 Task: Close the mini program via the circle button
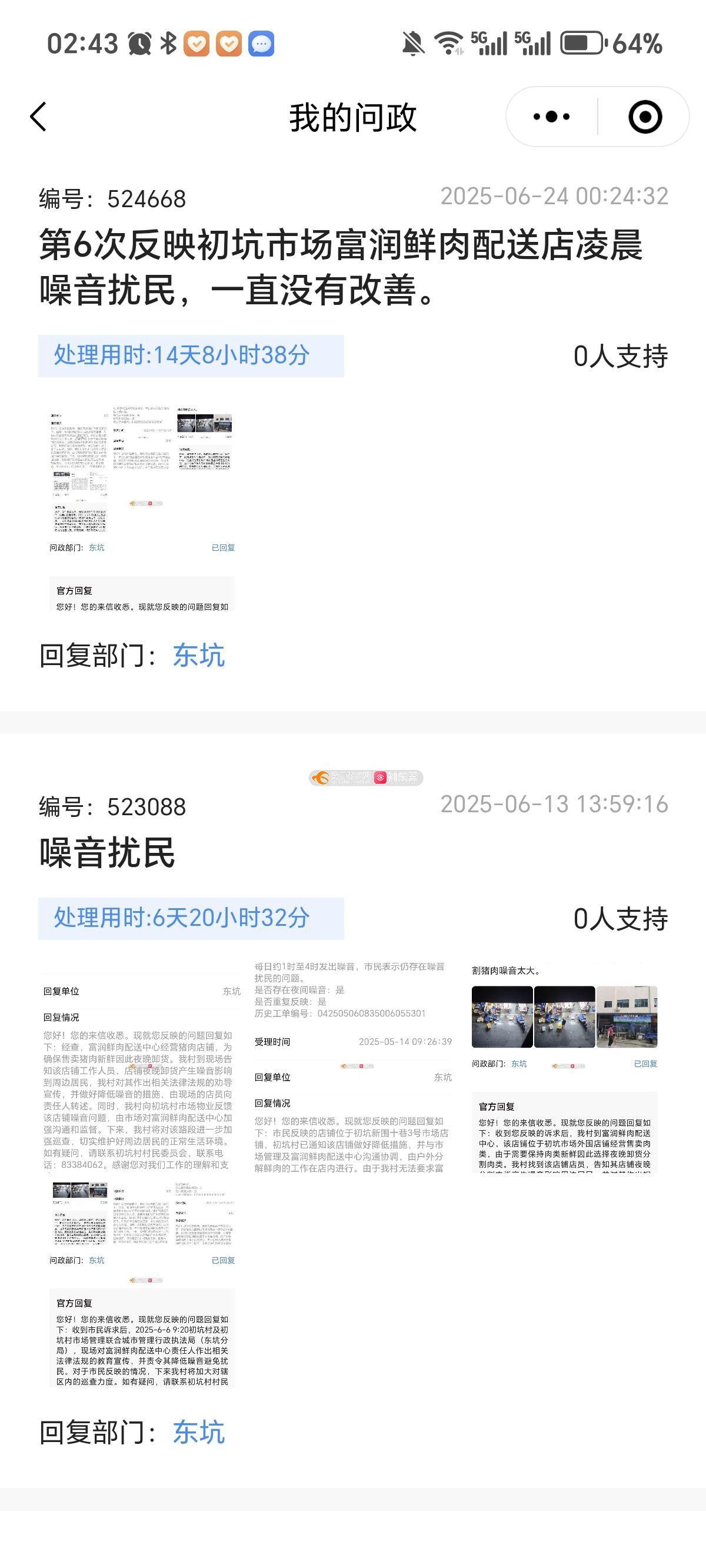(645, 117)
